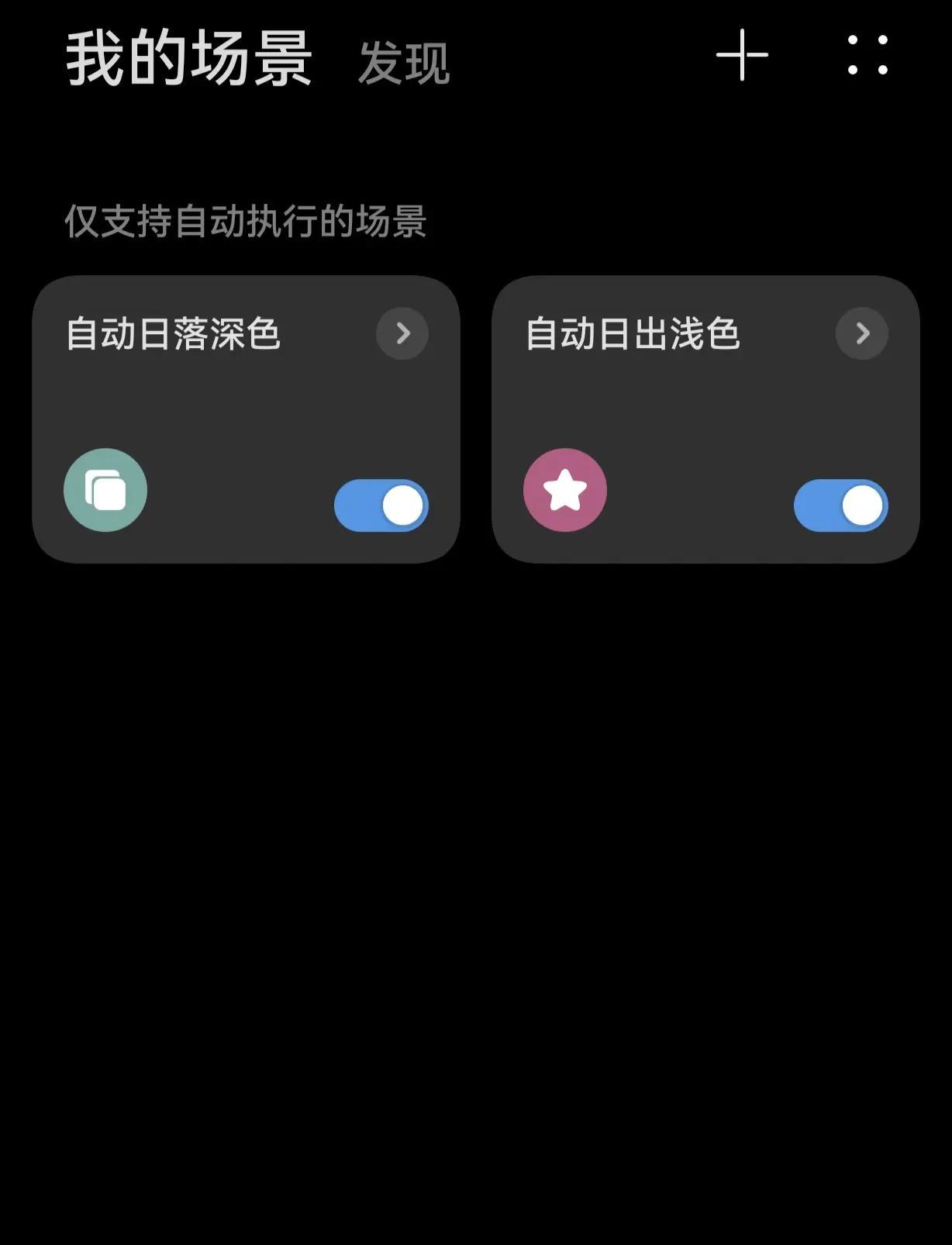Tap the chevron on 自动日出浅色

click(862, 333)
